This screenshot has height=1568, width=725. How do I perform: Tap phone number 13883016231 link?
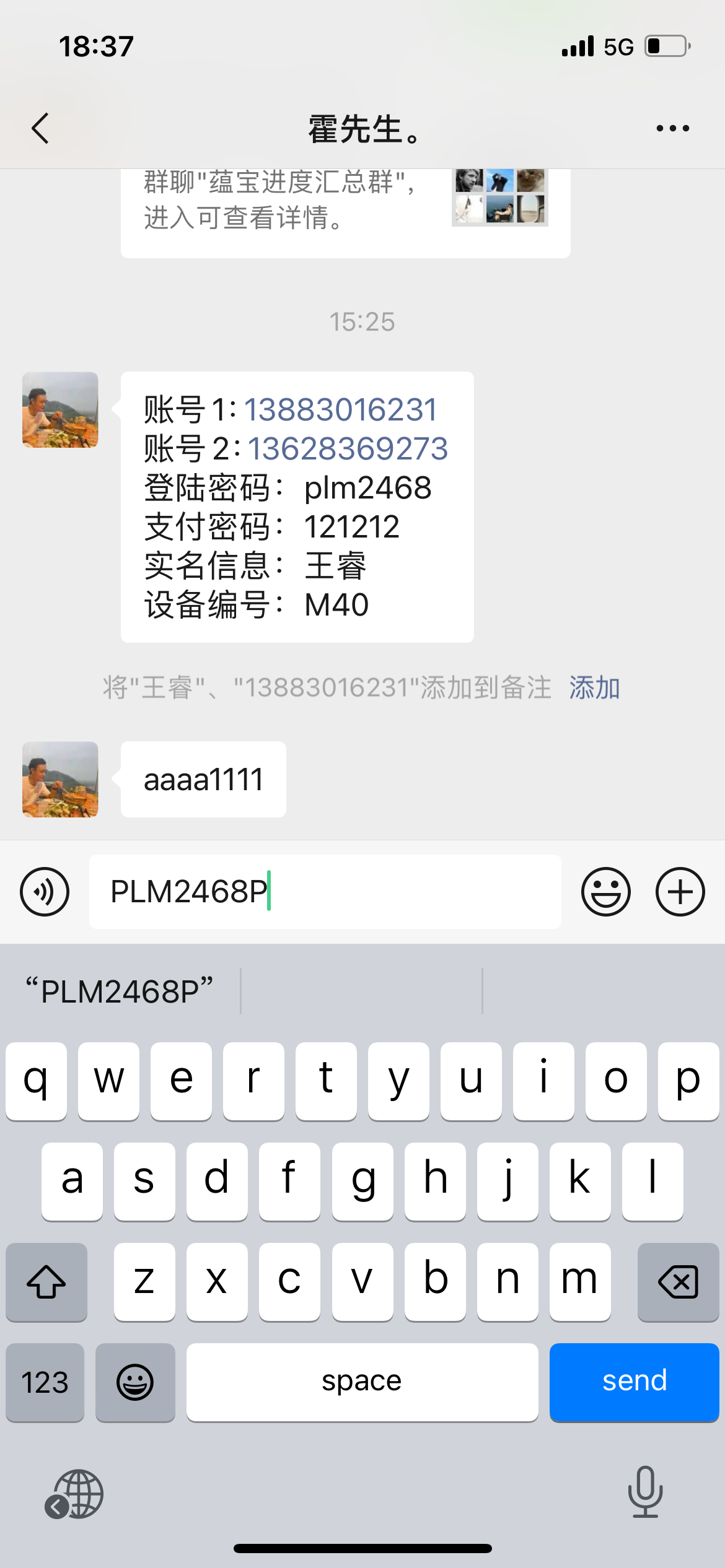341,410
